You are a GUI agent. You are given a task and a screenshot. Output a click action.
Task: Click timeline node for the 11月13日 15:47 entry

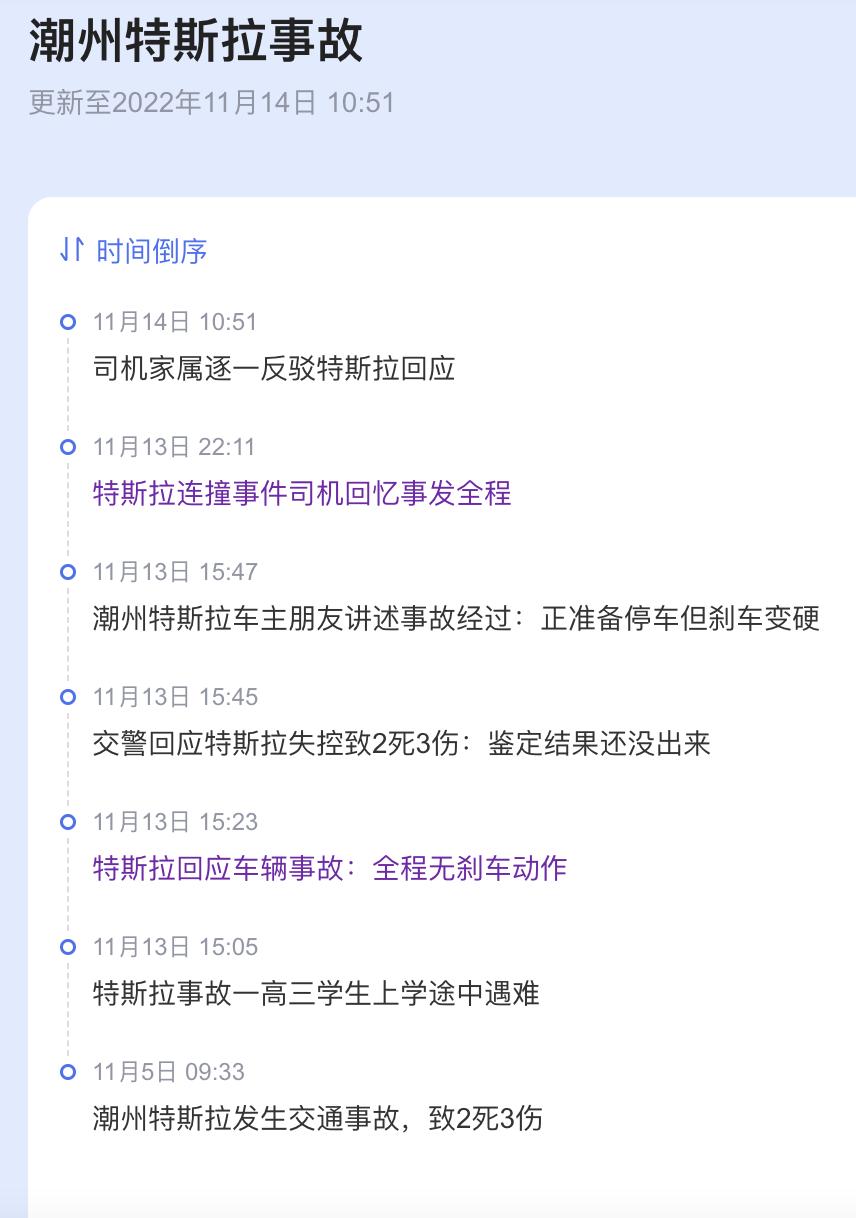click(x=67, y=572)
